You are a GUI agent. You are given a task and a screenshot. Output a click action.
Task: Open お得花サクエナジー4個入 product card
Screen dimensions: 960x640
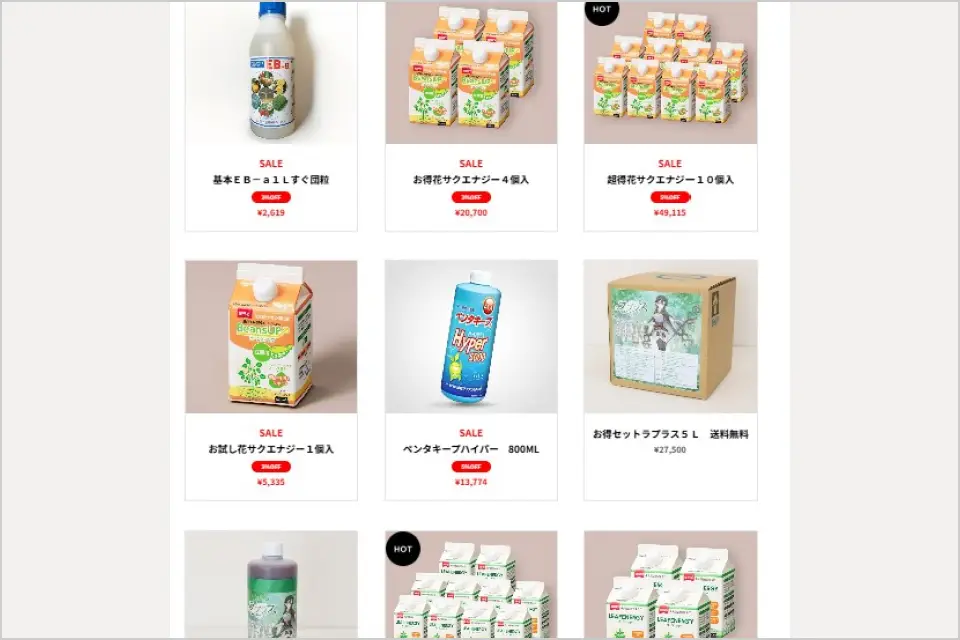tap(471, 180)
